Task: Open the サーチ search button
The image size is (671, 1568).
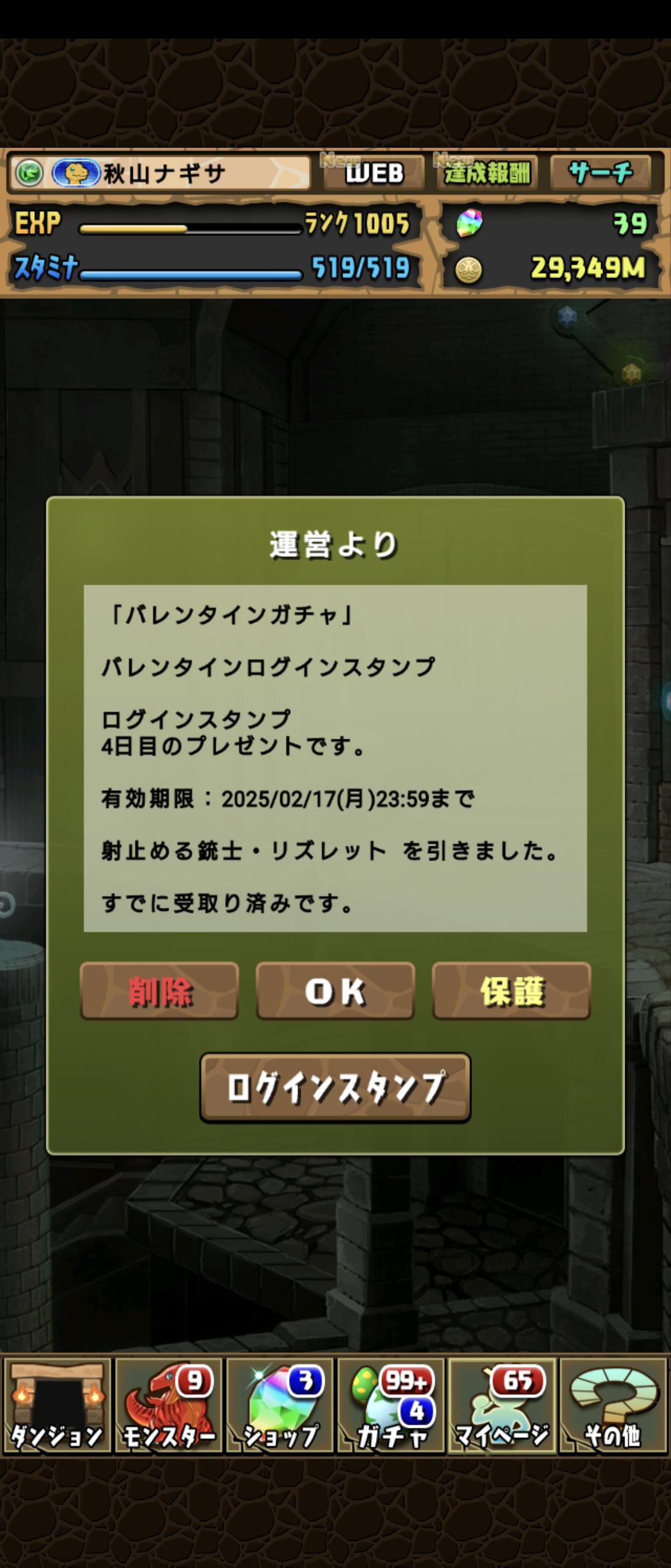Action: pyautogui.click(x=599, y=173)
